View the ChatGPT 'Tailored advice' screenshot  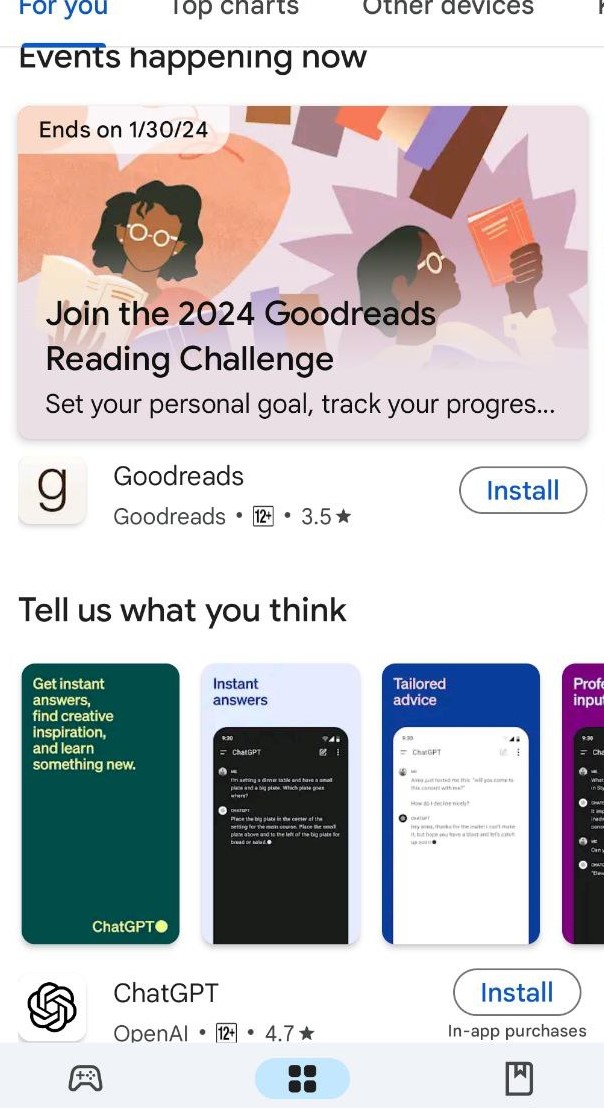coord(461,804)
